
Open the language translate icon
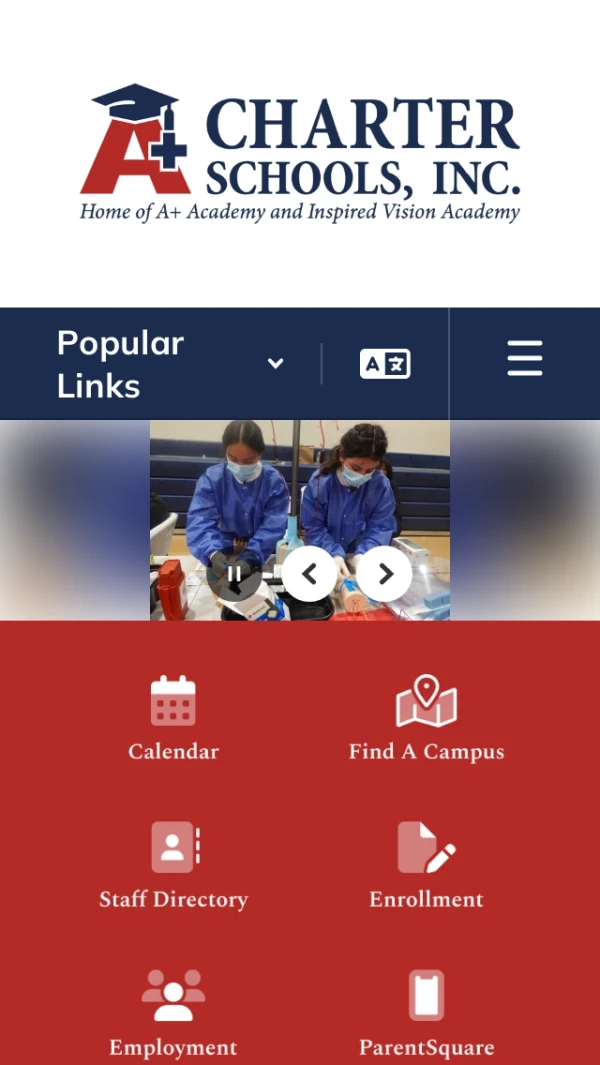pyautogui.click(x=385, y=364)
